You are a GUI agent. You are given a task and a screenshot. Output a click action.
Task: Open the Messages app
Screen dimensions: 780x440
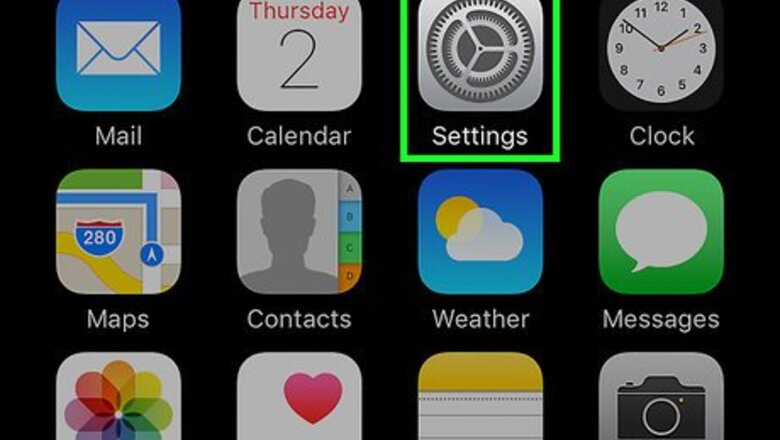coord(661,232)
